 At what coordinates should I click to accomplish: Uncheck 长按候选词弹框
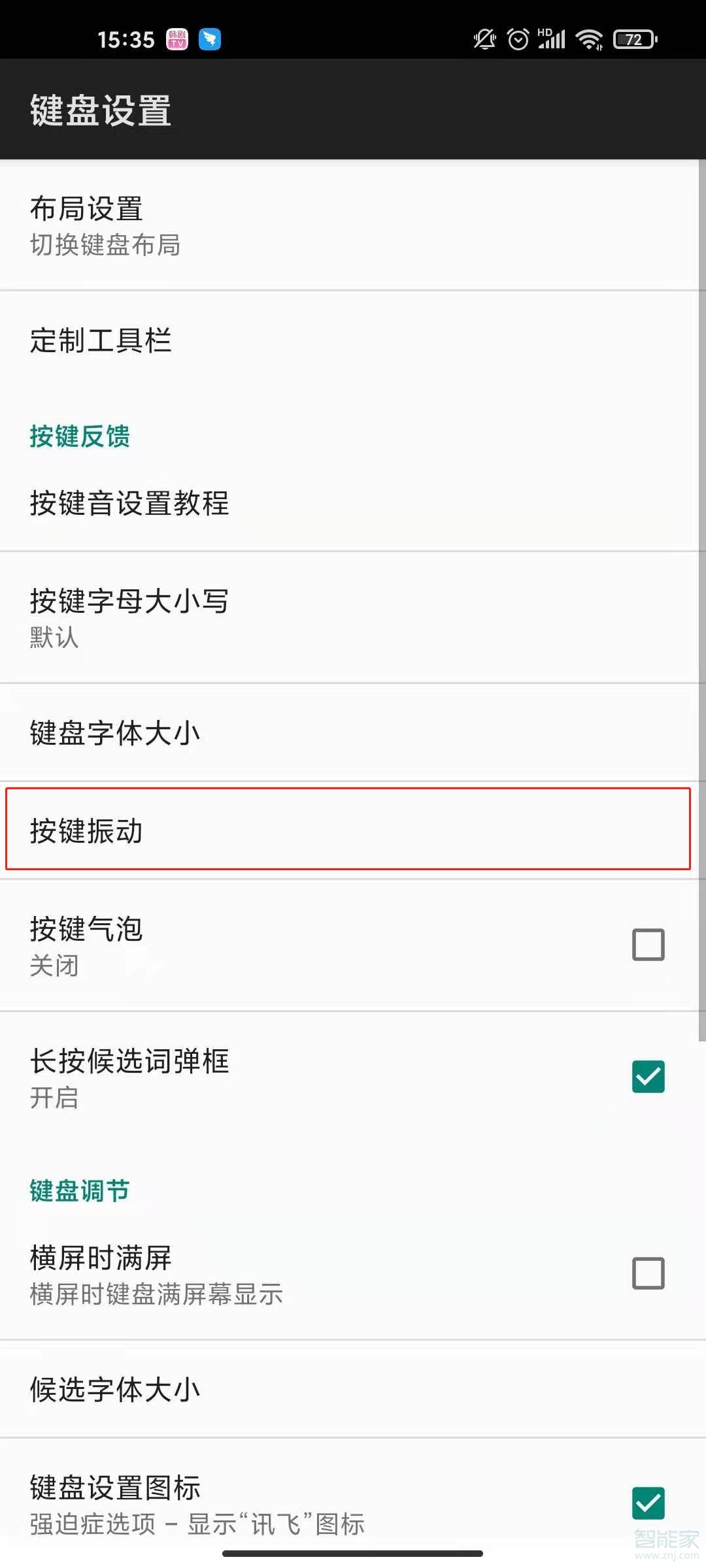pos(648,1077)
